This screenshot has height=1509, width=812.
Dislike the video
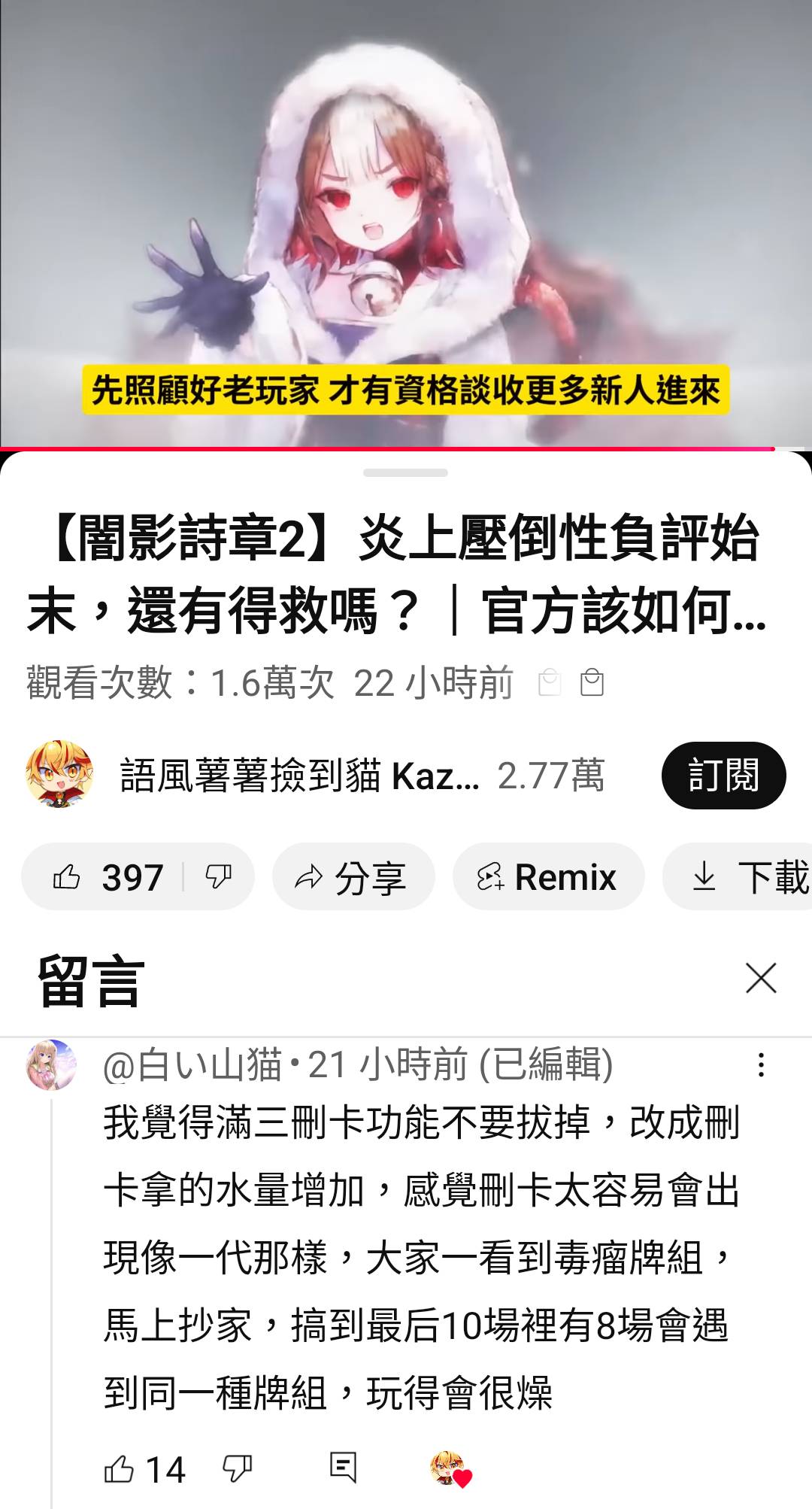coord(219,877)
